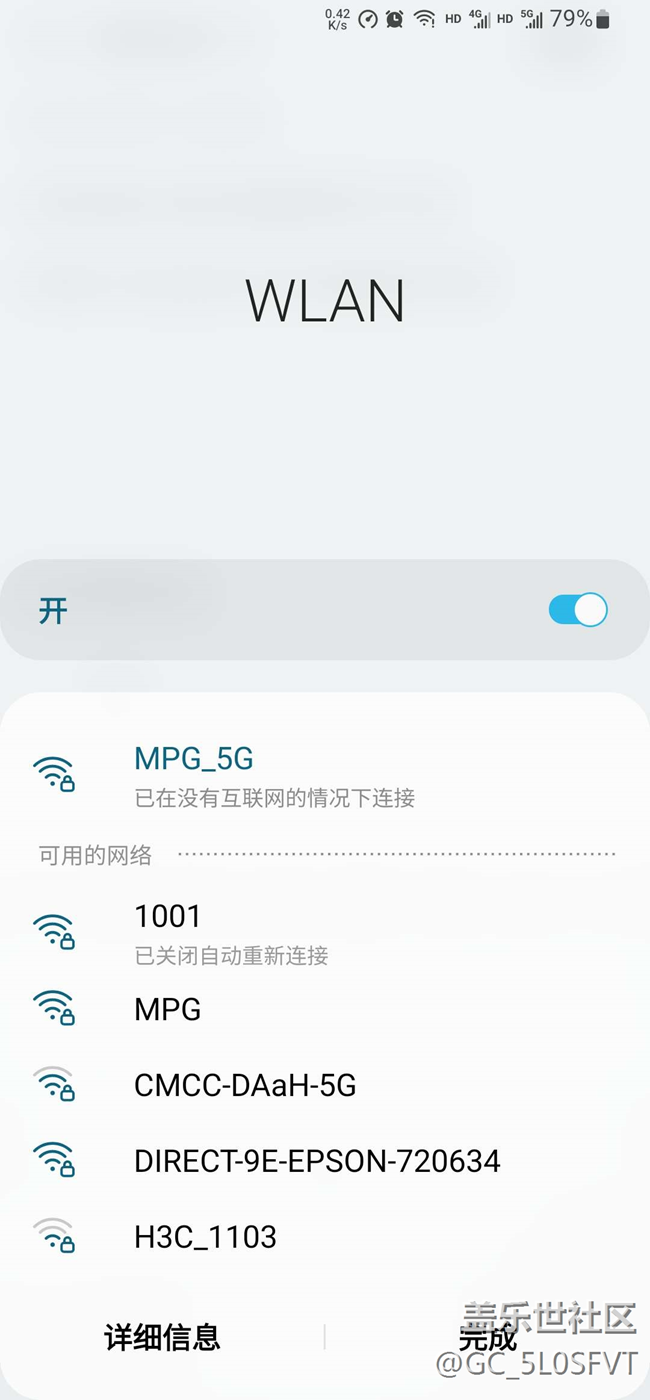Turn off the WLAN switch
650x1400 pixels.
(x=577, y=610)
